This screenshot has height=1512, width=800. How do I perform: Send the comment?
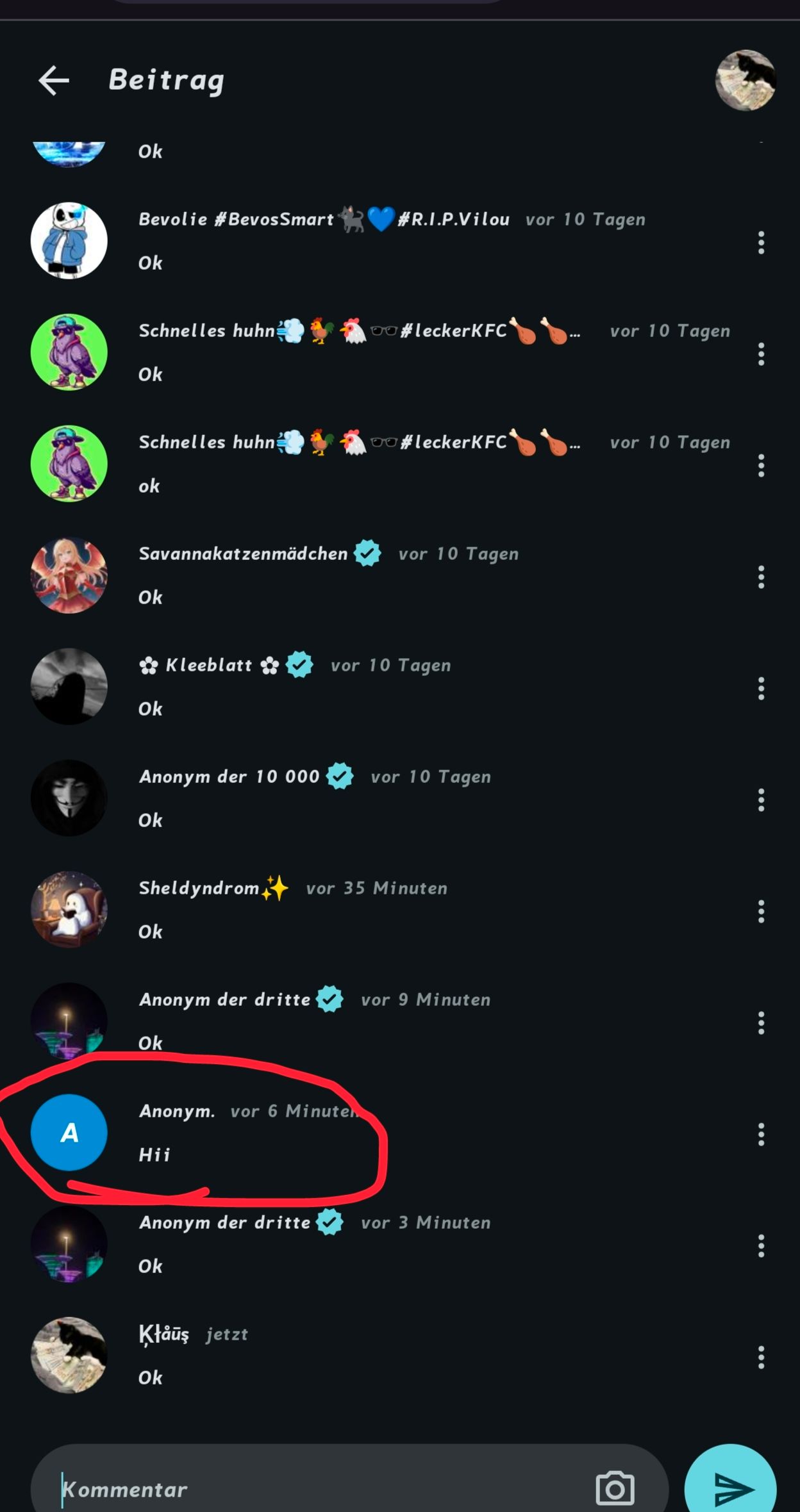(x=731, y=1489)
